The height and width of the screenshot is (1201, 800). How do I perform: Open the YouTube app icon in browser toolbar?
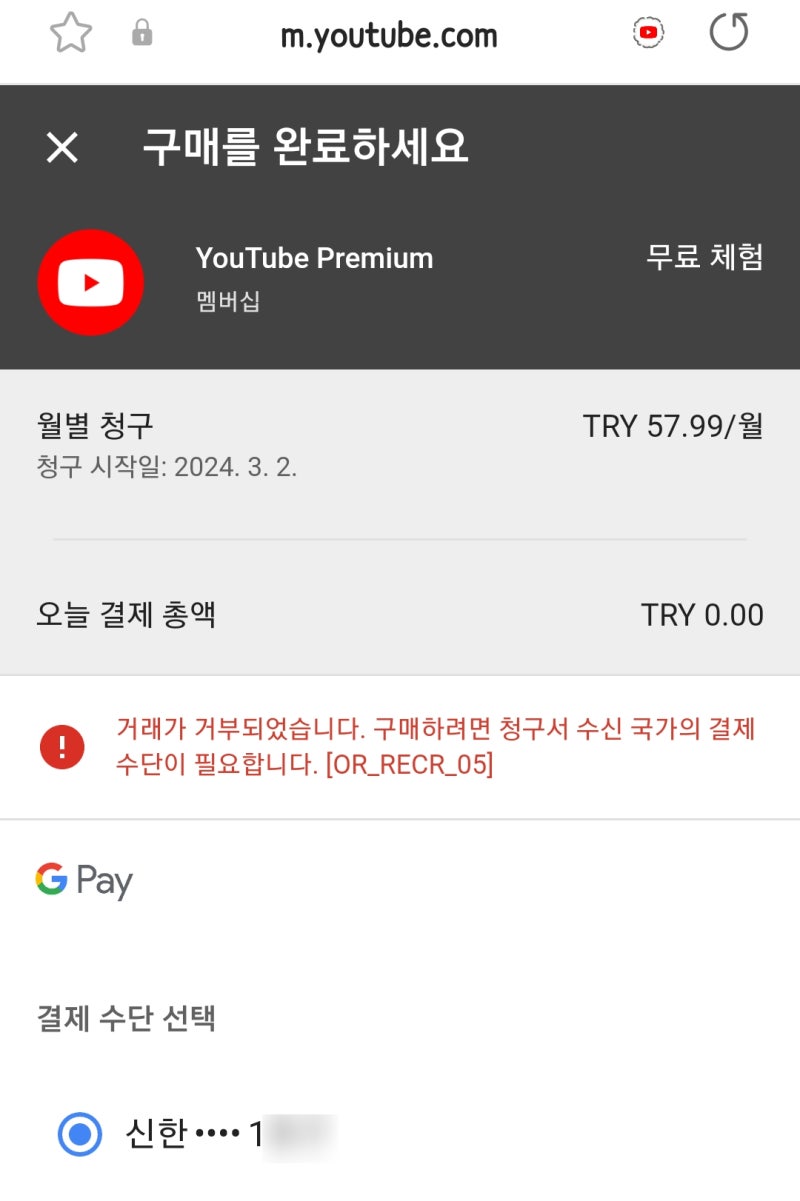pos(647,32)
